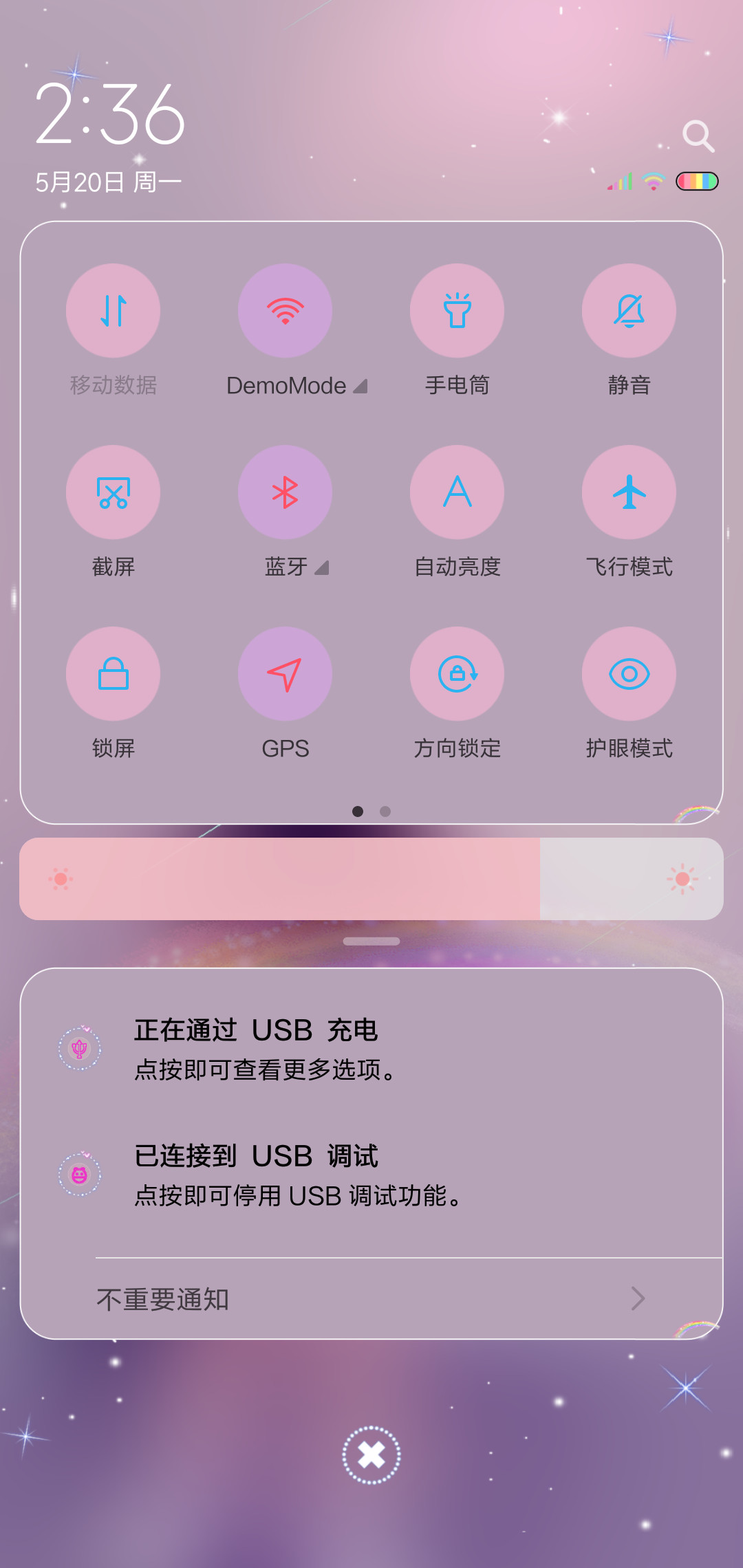Turn on 飞行模式 airplane mode
This screenshot has height=1568, width=743.
click(629, 492)
